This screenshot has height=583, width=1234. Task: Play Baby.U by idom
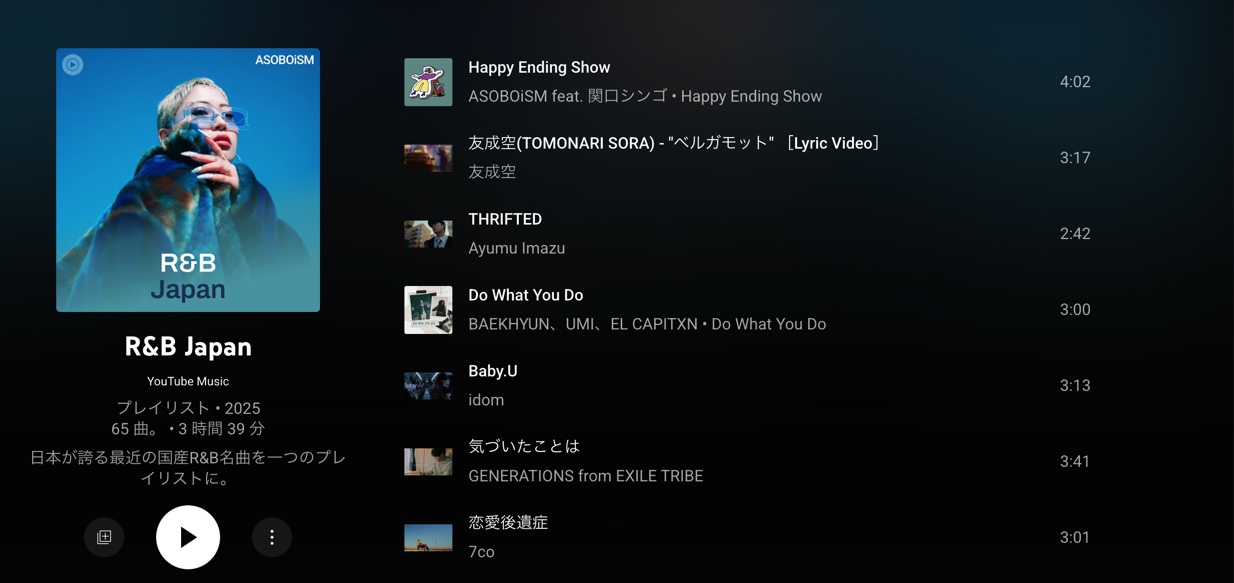coord(493,372)
